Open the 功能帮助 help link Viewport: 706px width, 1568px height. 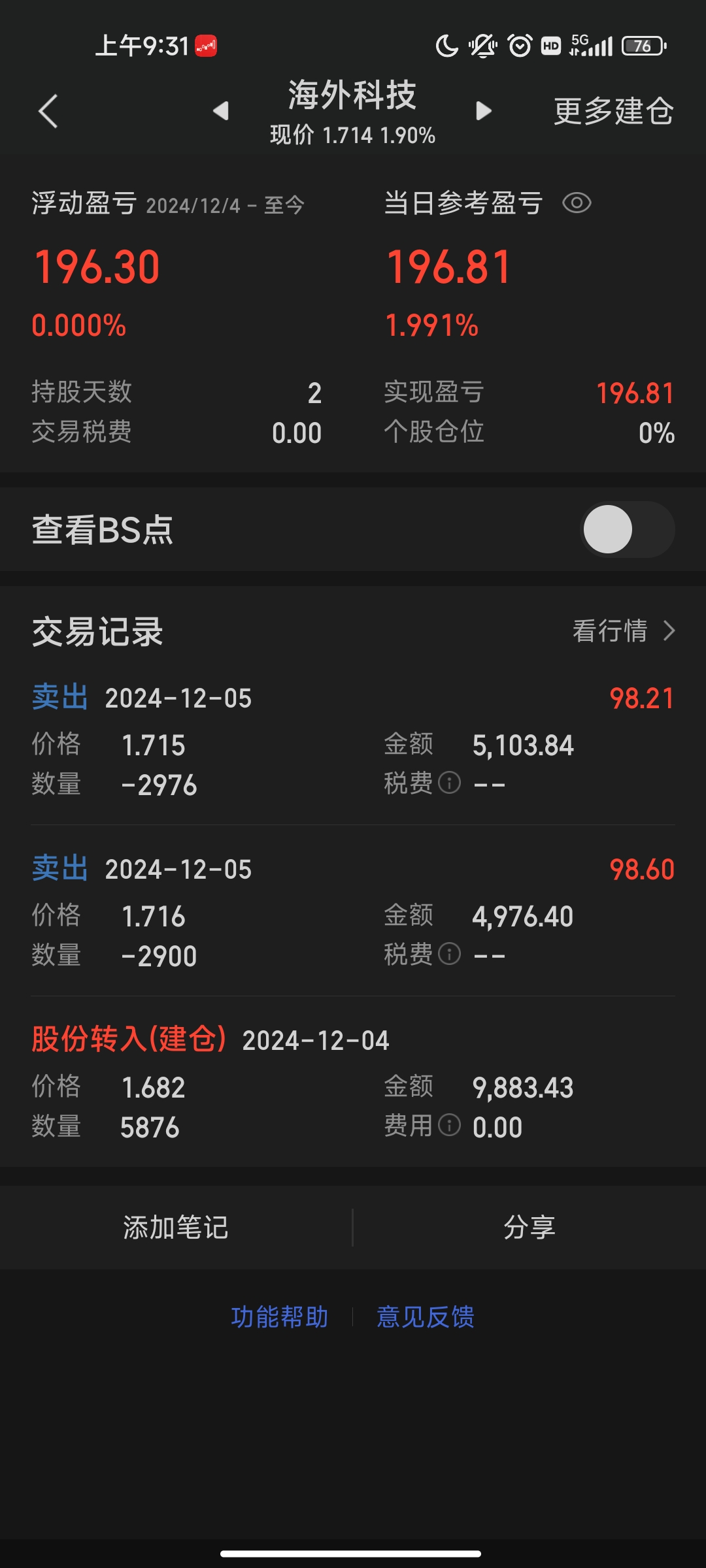click(280, 1316)
